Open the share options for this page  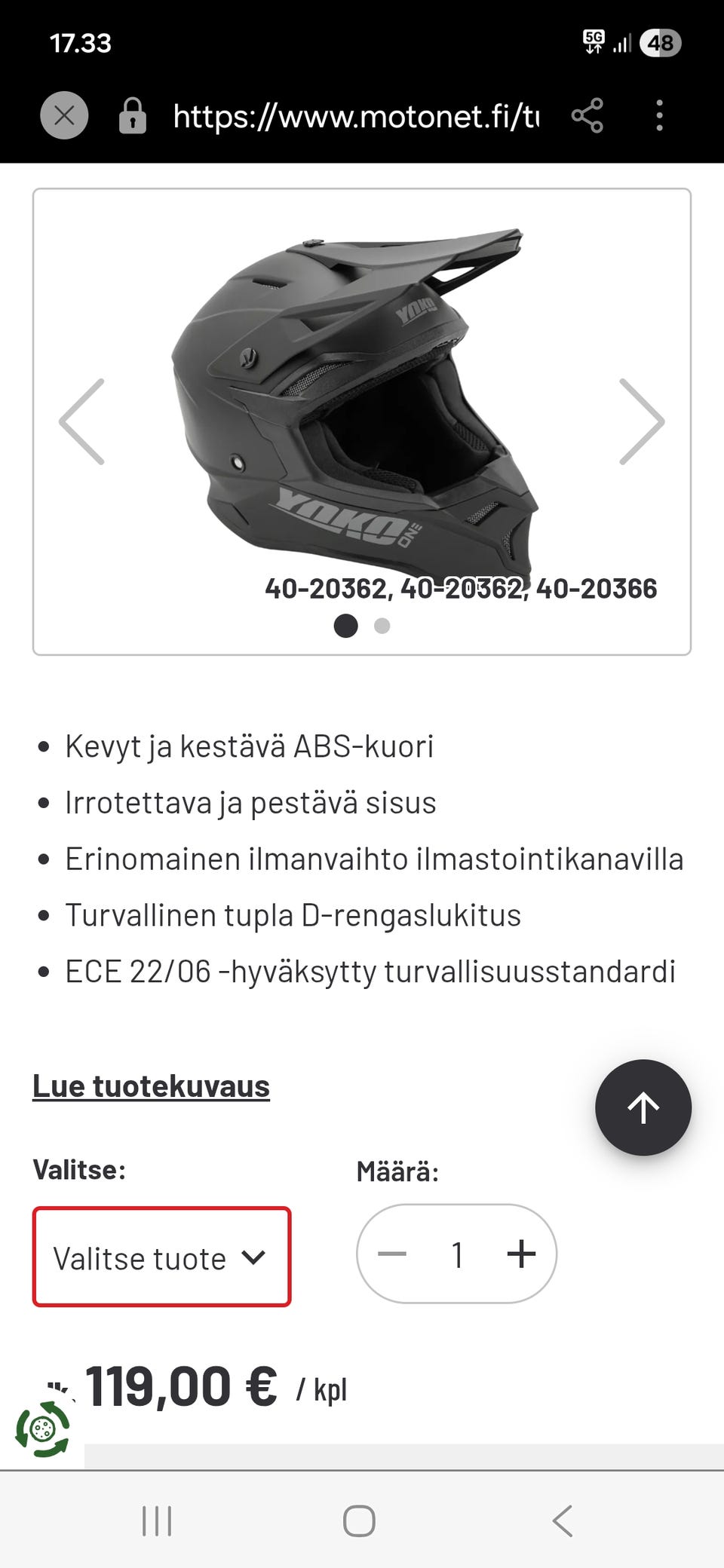587,115
